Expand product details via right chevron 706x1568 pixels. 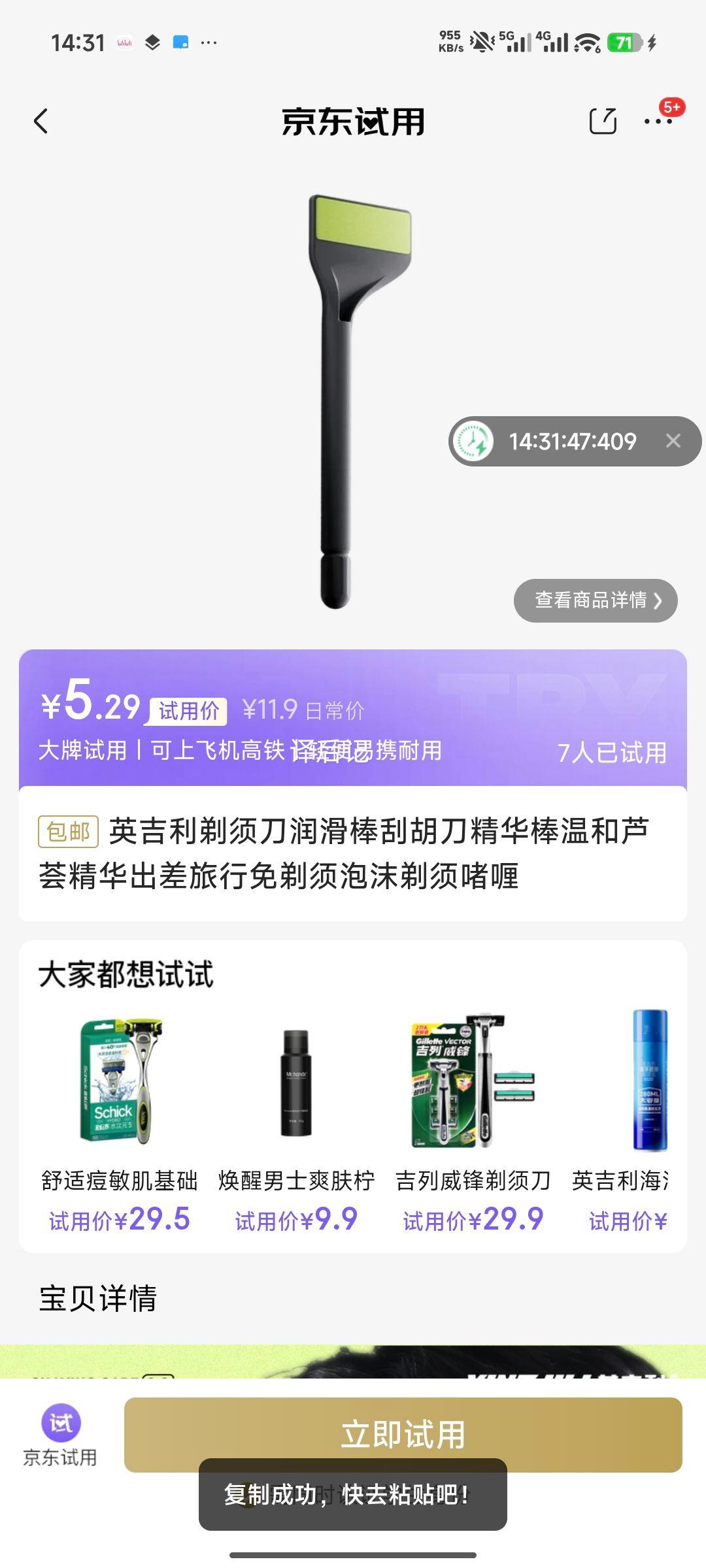coord(659,601)
